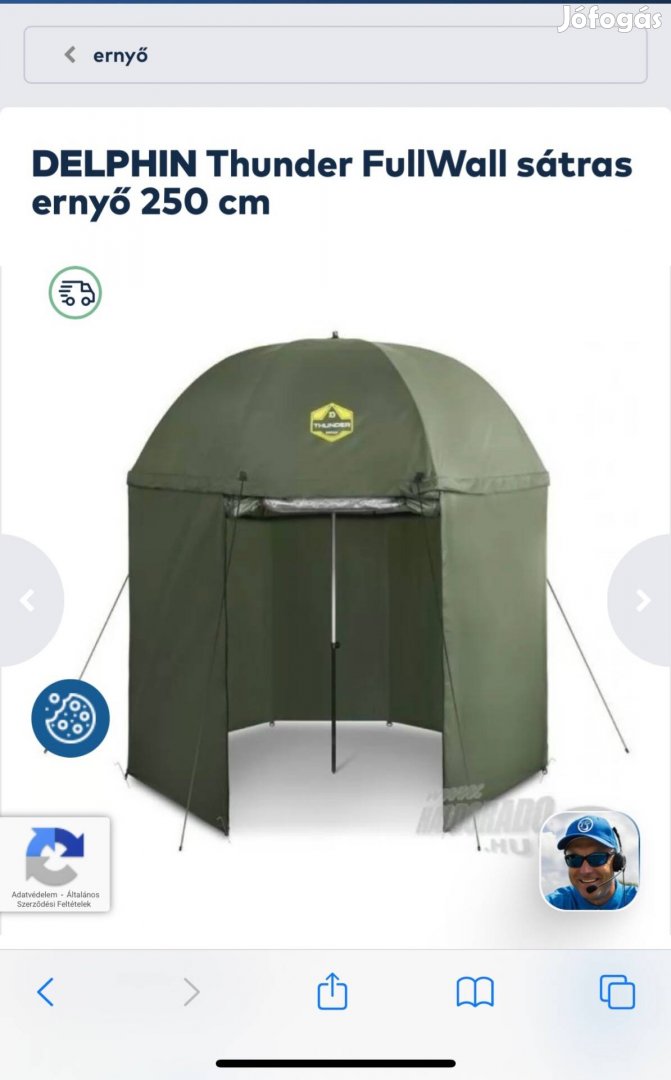Image resolution: width=671 pixels, height=1080 pixels.
Task: Show the previous product image
Action: pyautogui.click(x=28, y=600)
